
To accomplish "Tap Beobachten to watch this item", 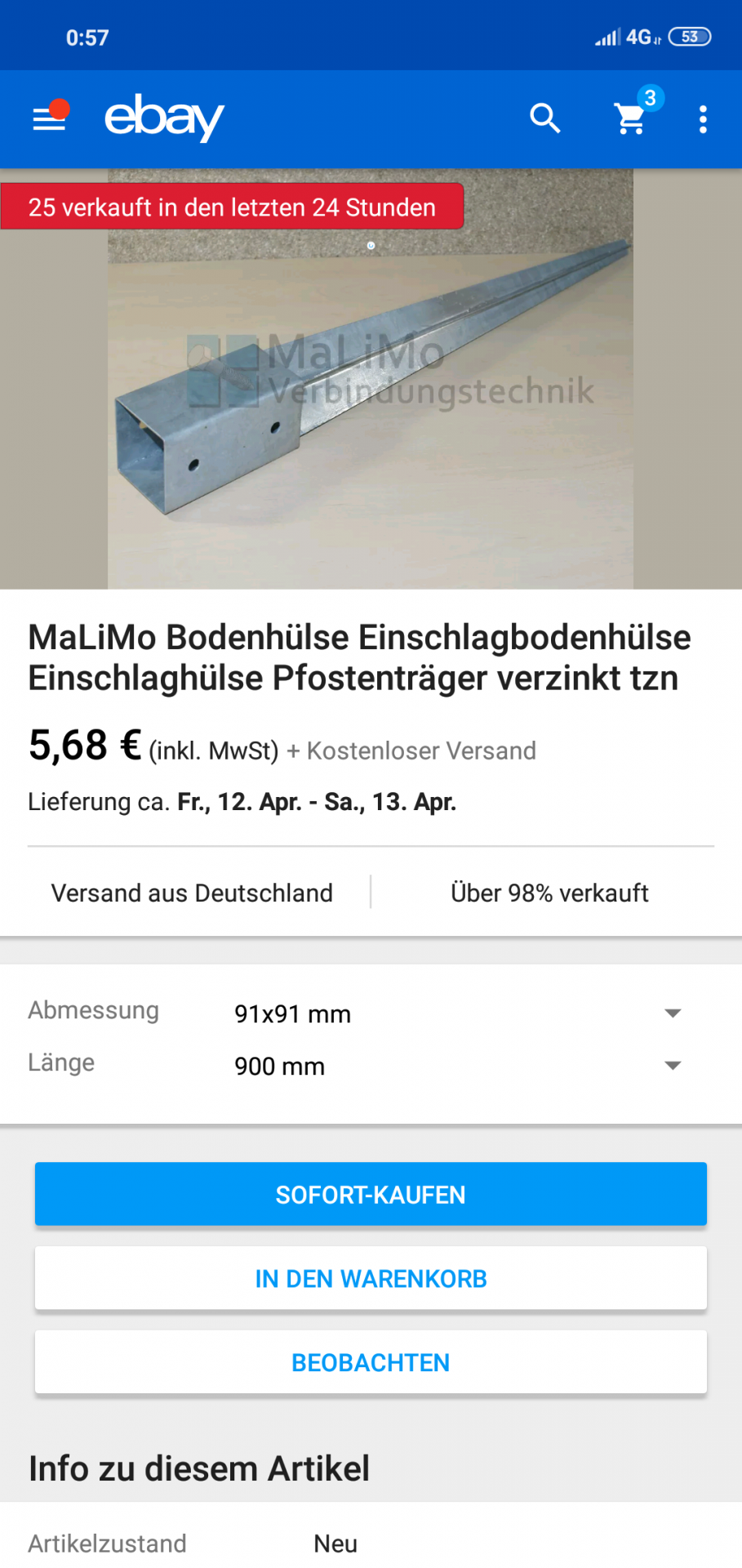I will tap(371, 1362).
